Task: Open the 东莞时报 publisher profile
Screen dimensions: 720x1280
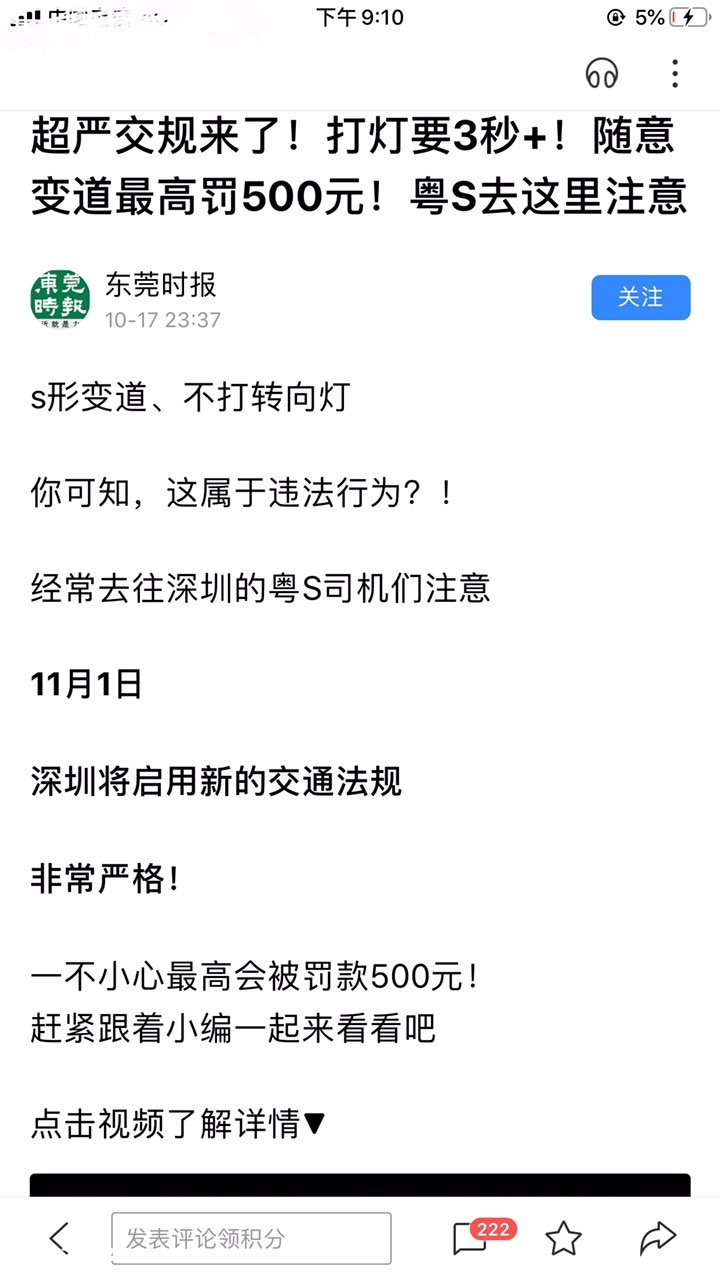Action: [60, 298]
